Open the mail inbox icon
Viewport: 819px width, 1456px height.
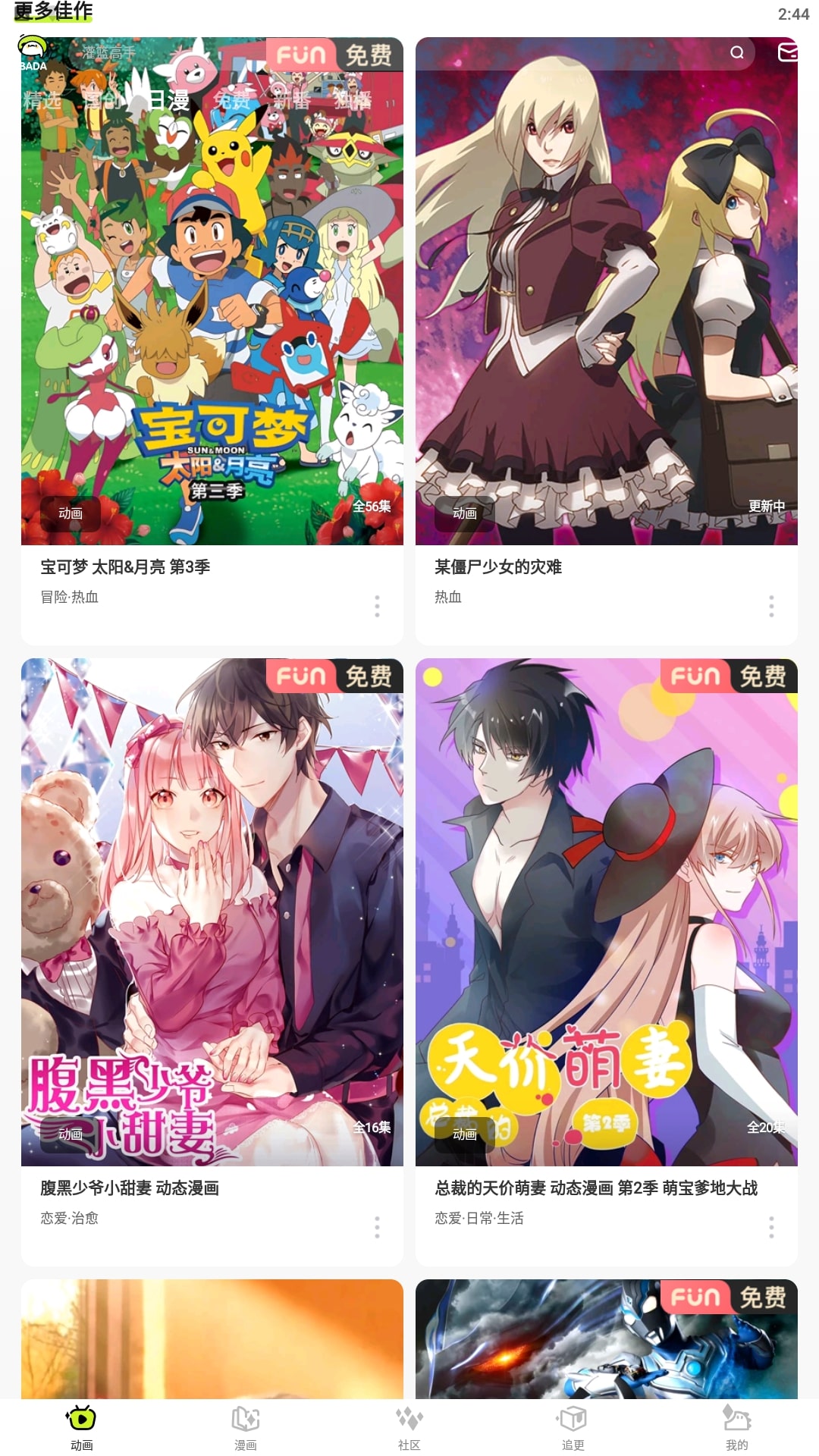[788, 52]
